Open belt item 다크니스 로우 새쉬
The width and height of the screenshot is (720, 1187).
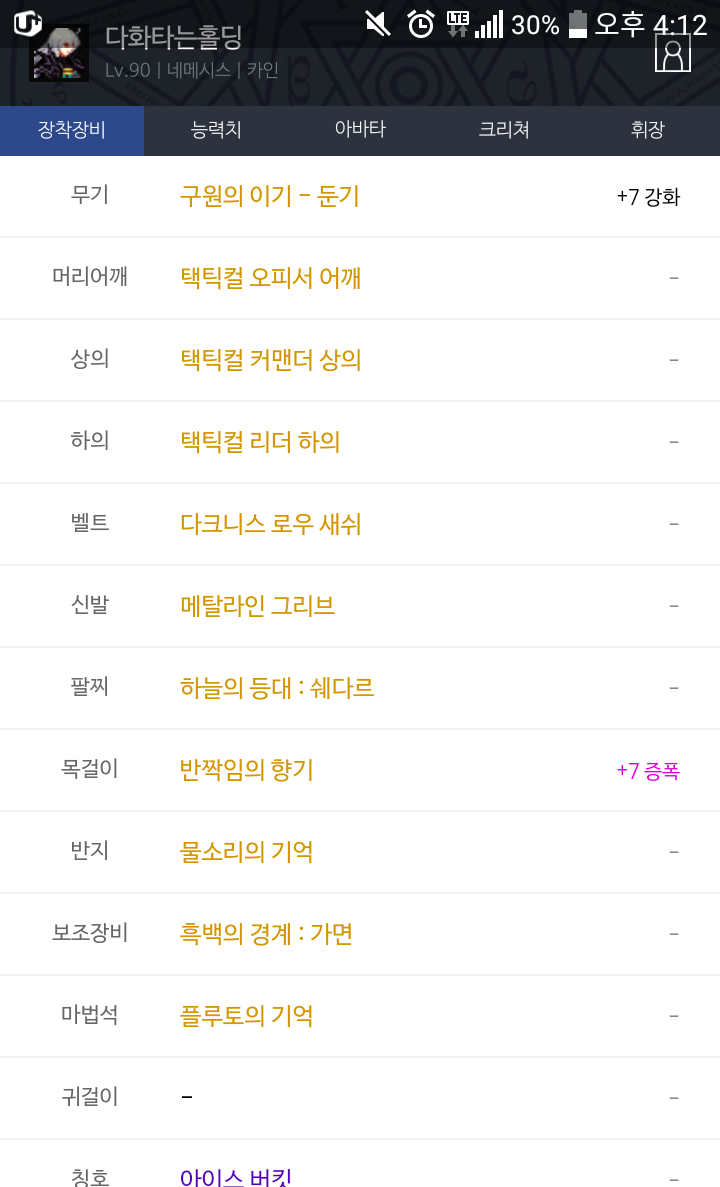270,524
